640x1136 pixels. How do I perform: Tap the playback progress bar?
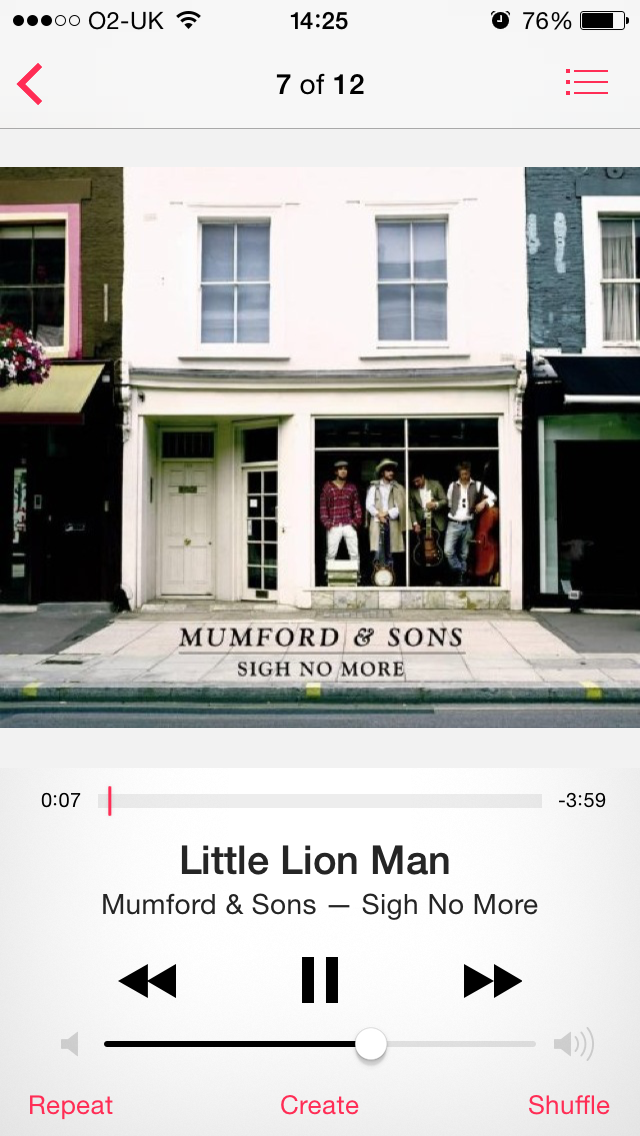pyautogui.click(x=320, y=801)
